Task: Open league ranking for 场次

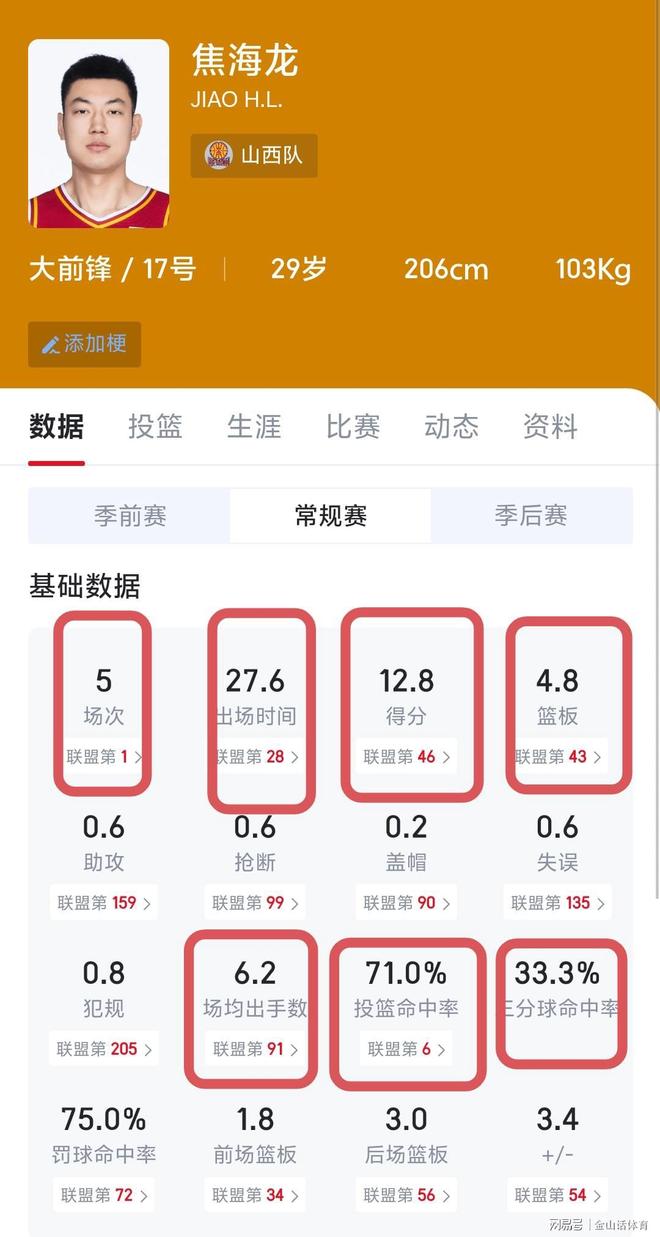Action: pos(104,757)
